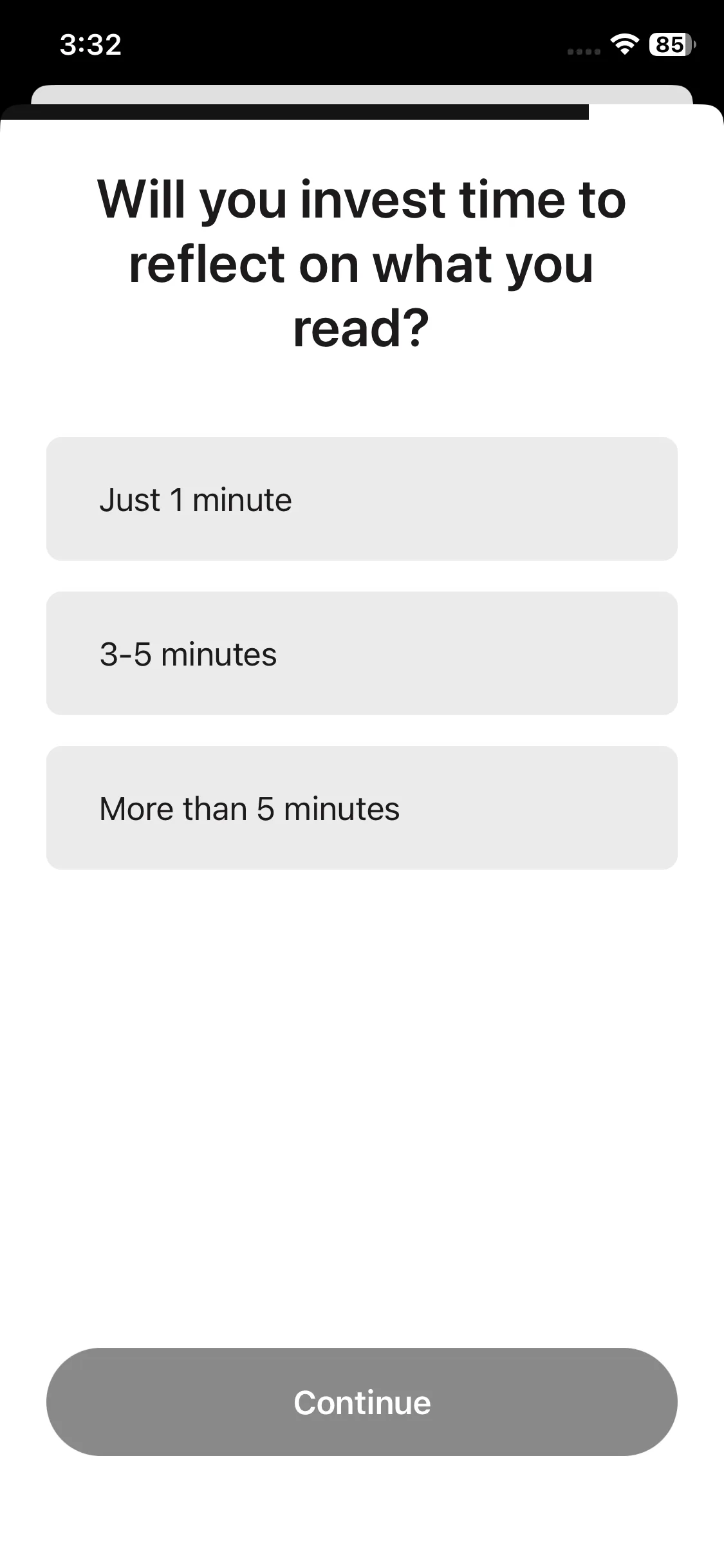Tap the Continue button
724x1568 pixels.
362,1402
